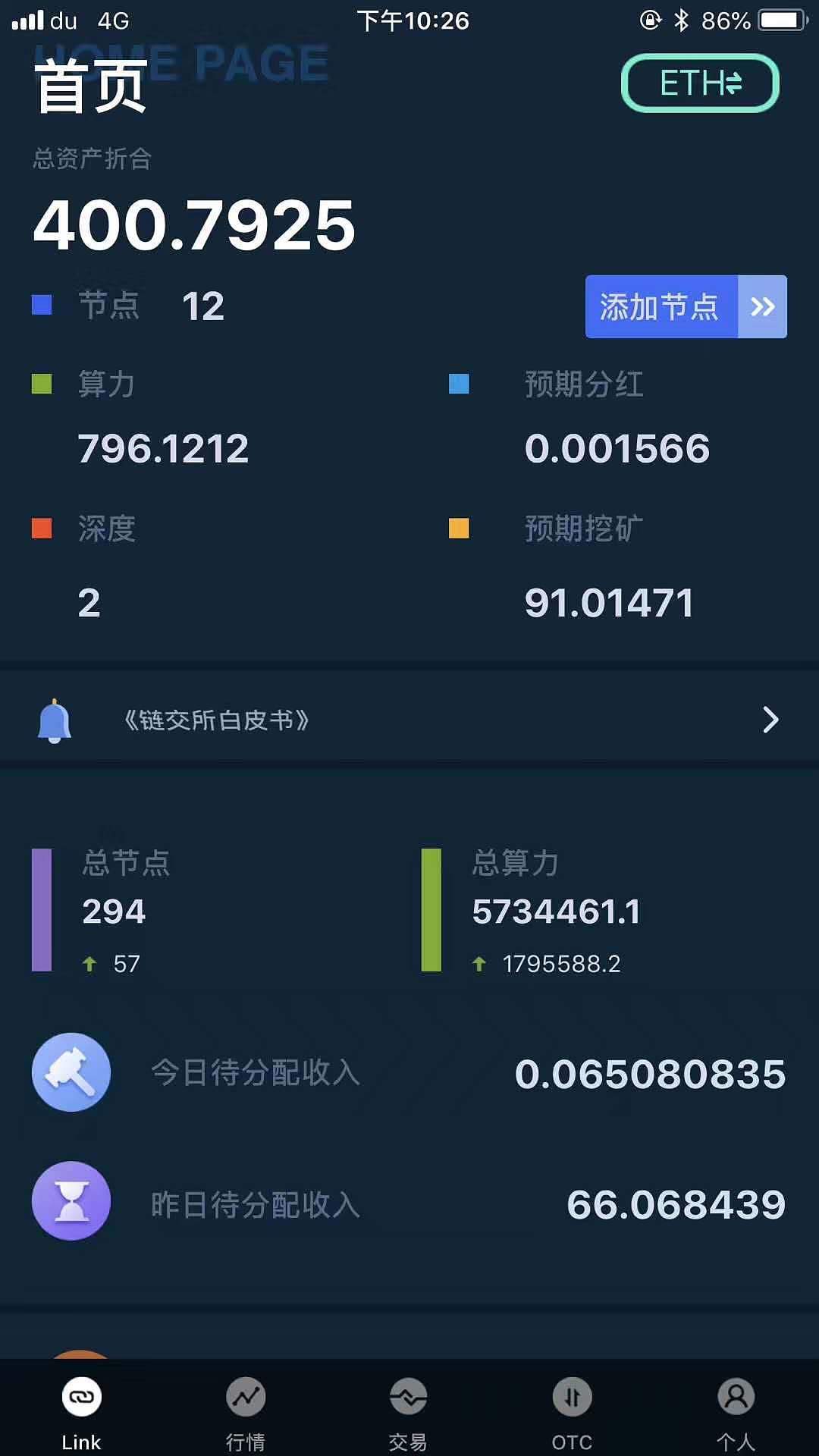Screen dimensions: 819x1456
Task: Switch to the 首页 home tab
Action: point(91,86)
